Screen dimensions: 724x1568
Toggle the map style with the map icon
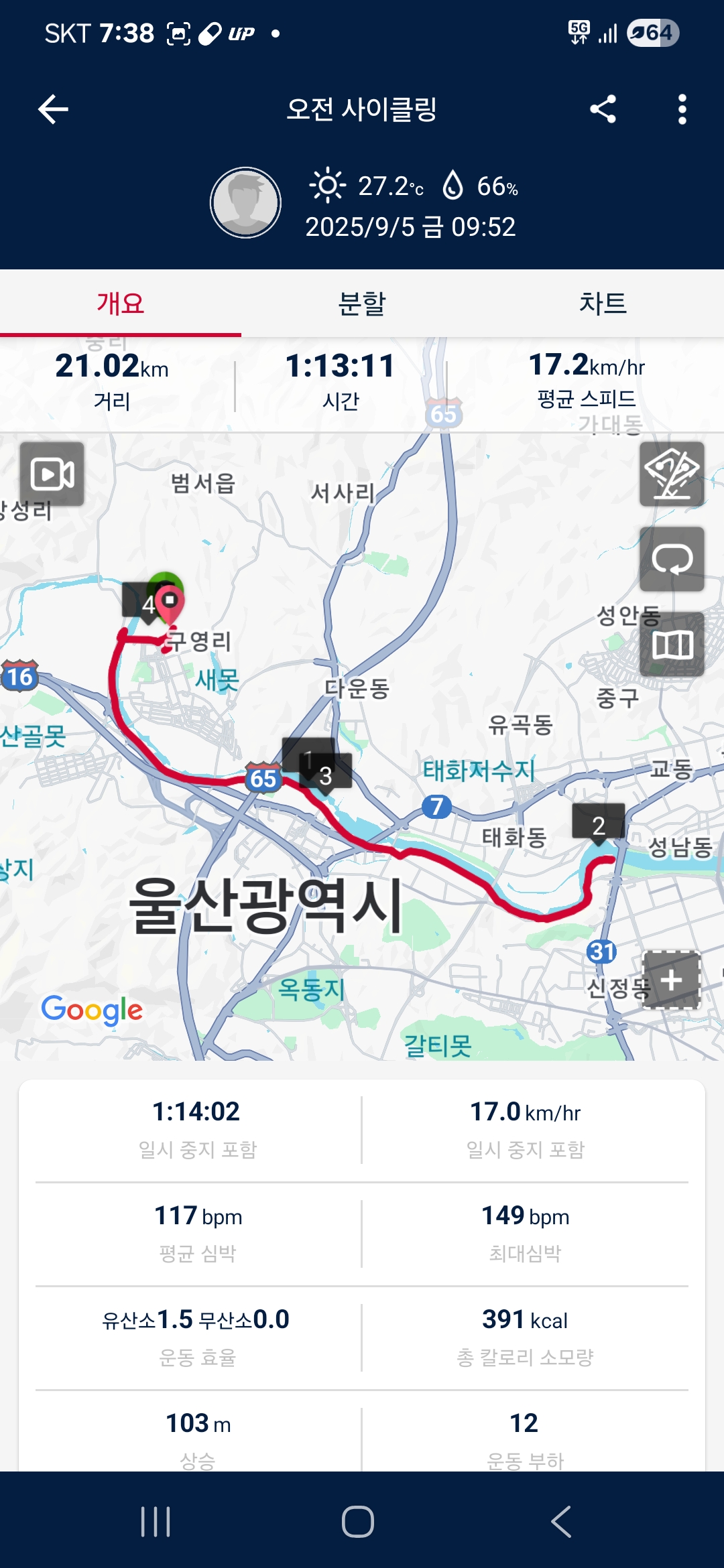coord(673,645)
